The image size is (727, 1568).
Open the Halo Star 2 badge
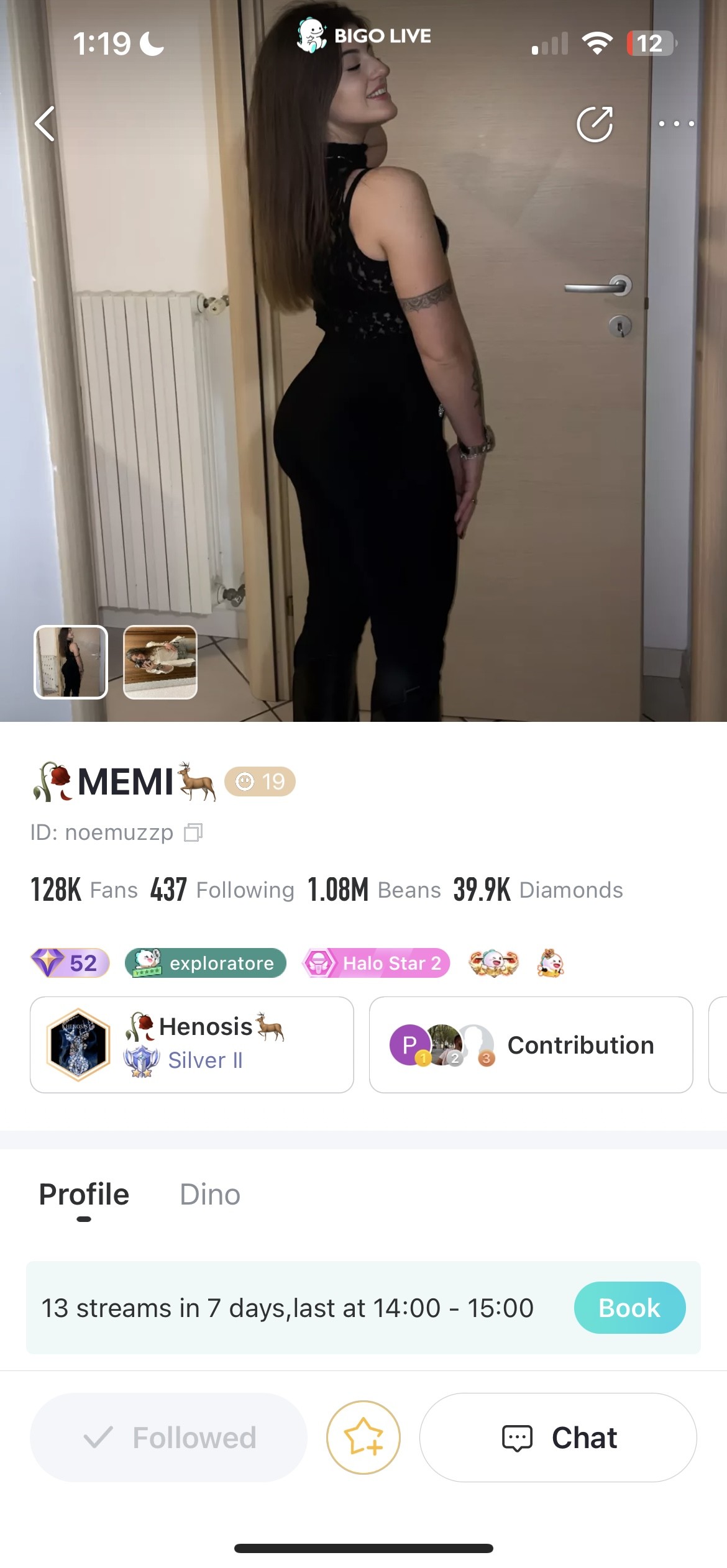coord(376,963)
